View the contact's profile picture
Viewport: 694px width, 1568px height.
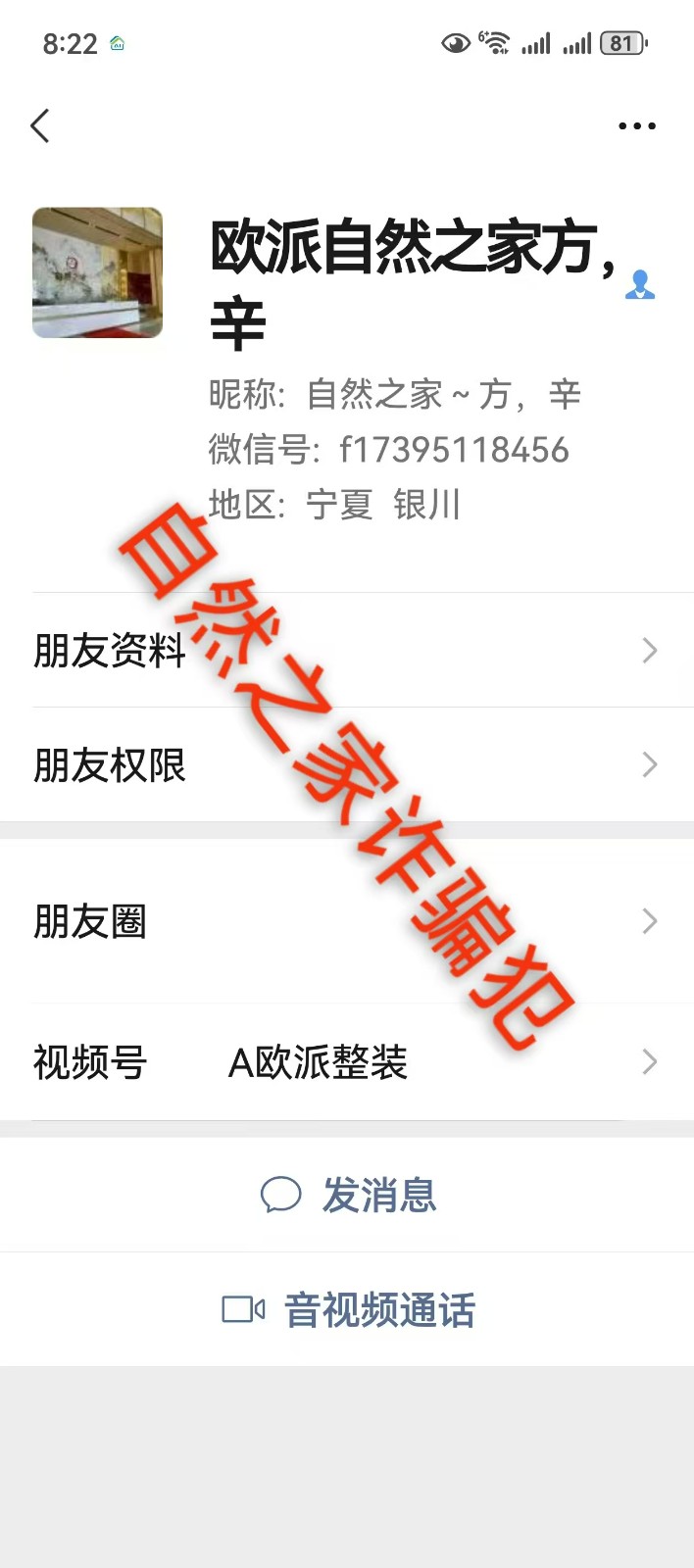tap(97, 272)
